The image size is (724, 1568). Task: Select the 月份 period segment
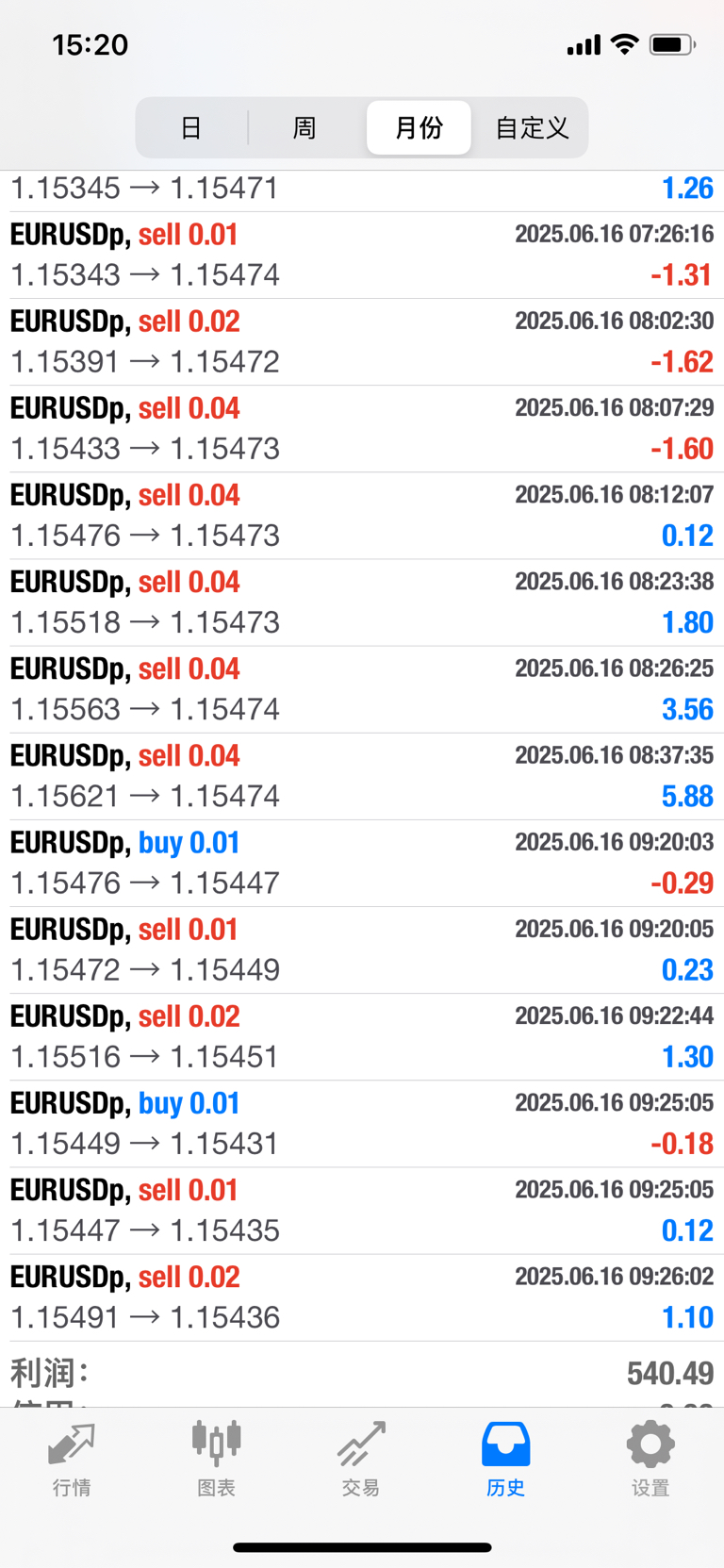pyautogui.click(x=419, y=127)
